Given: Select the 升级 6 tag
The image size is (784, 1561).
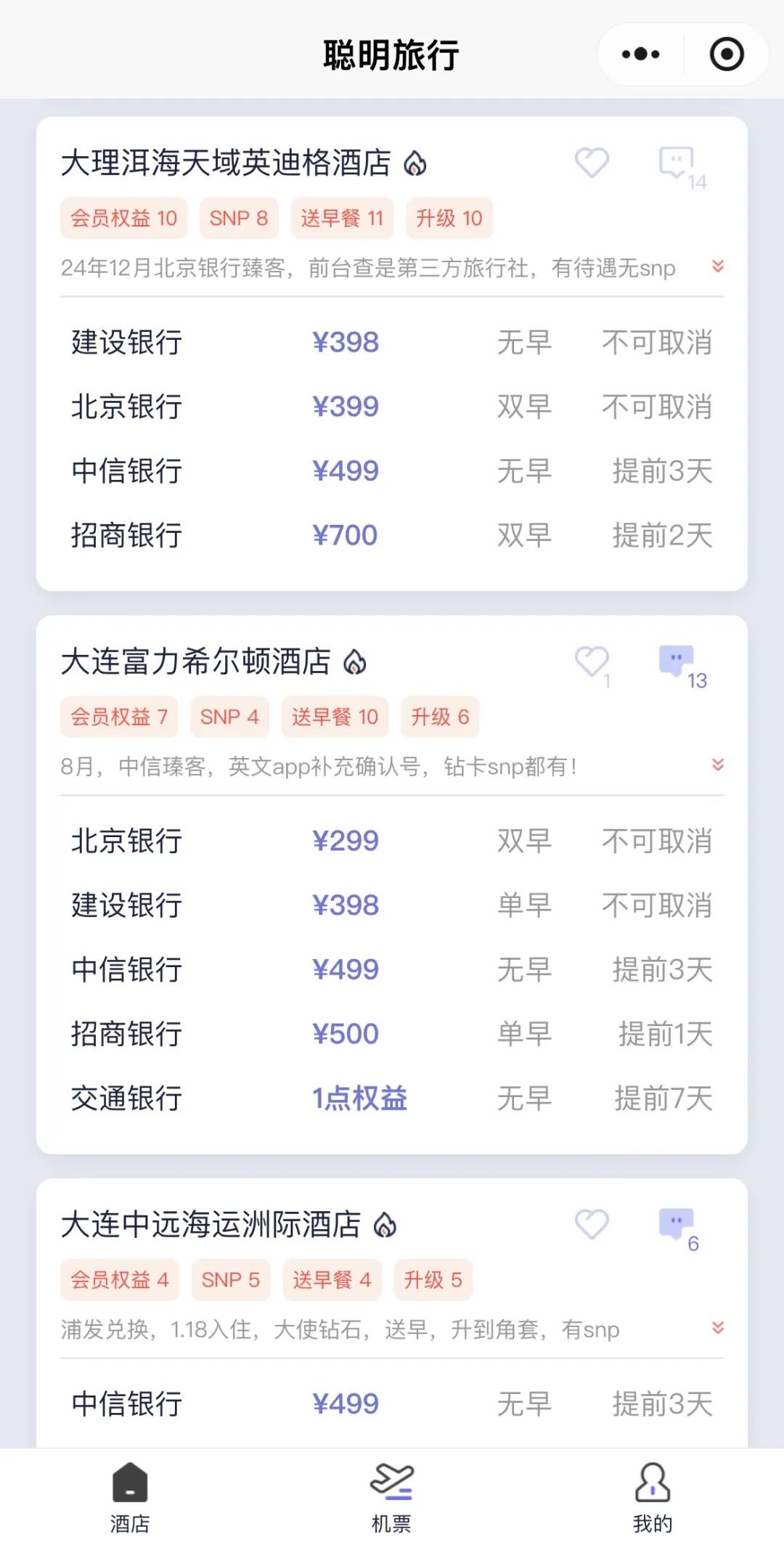Looking at the screenshot, I should point(440,717).
